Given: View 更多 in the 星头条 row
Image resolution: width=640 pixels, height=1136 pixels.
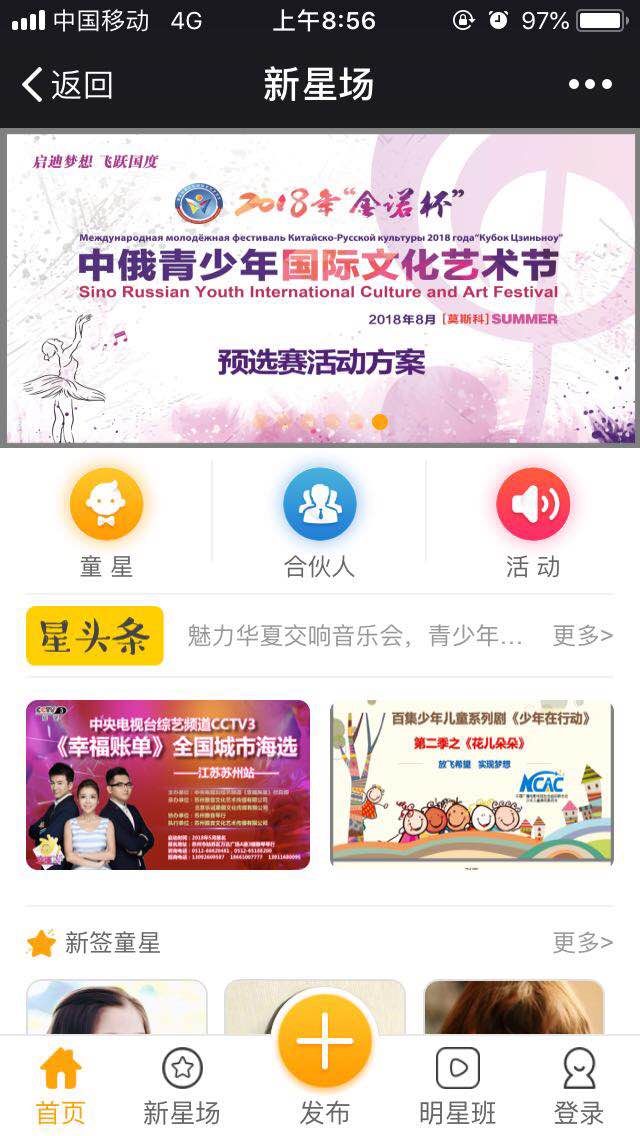Looking at the screenshot, I should point(582,636).
